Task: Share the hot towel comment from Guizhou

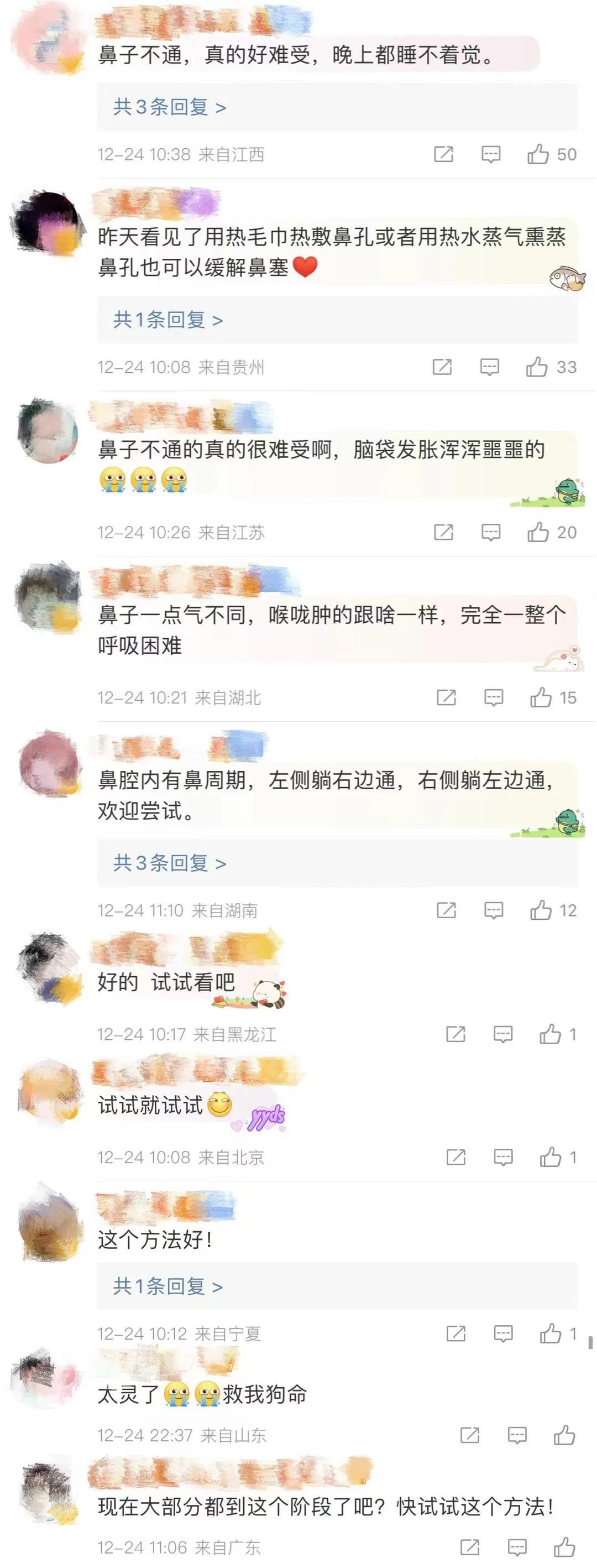Action: click(442, 367)
